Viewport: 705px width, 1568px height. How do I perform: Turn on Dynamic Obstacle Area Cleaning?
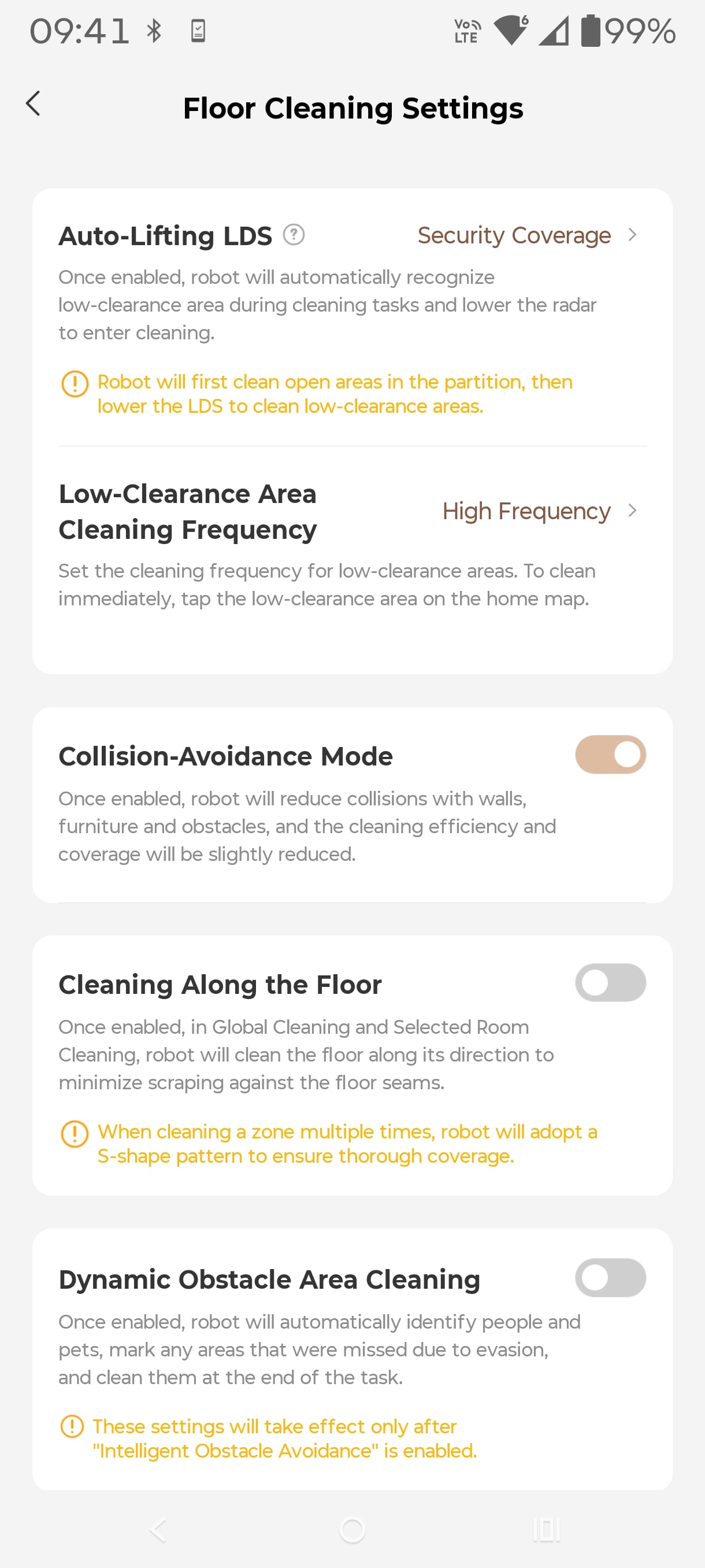pyautogui.click(x=610, y=1277)
